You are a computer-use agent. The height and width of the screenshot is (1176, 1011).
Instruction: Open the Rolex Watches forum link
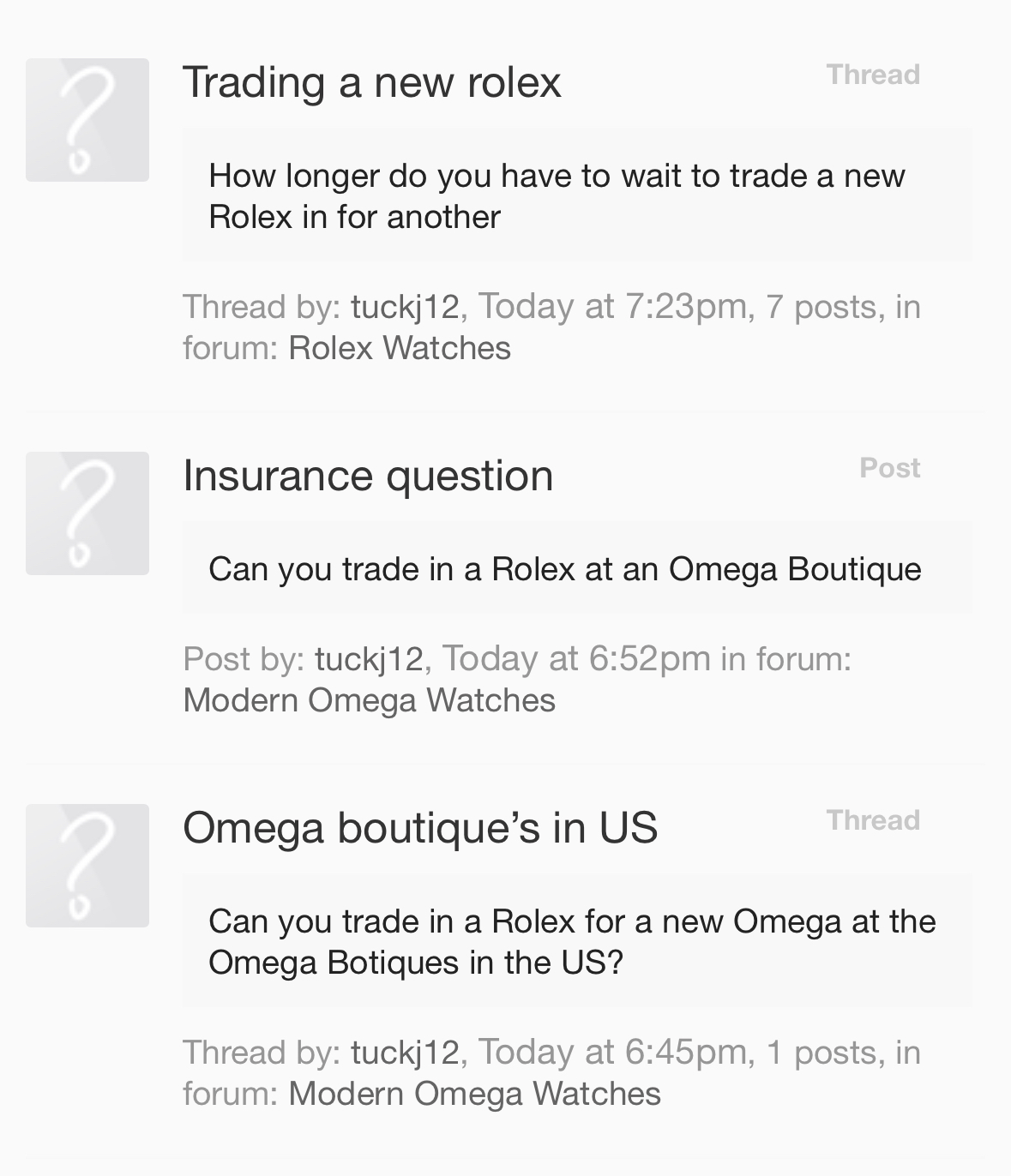click(x=399, y=348)
